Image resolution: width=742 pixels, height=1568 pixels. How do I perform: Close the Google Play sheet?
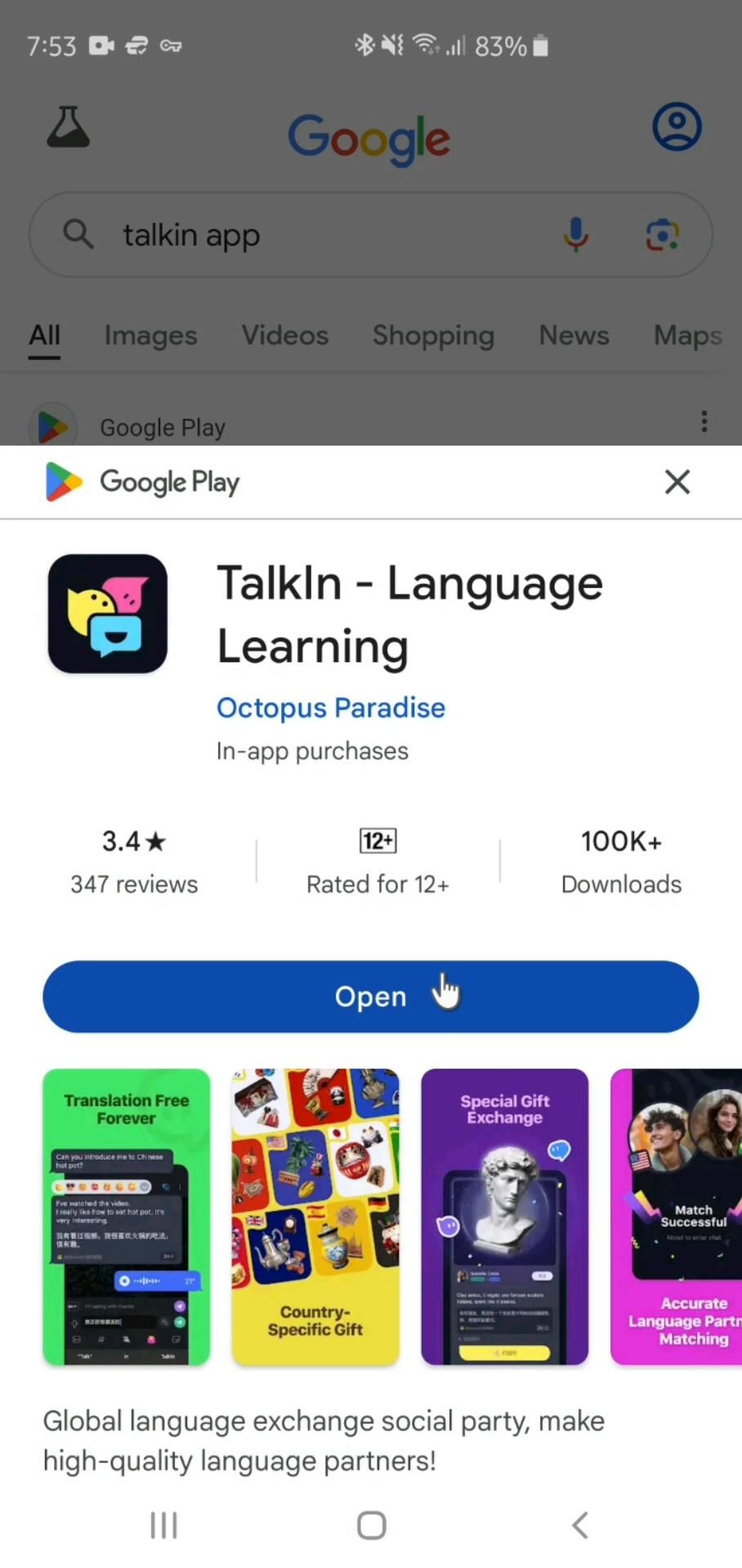tap(677, 482)
